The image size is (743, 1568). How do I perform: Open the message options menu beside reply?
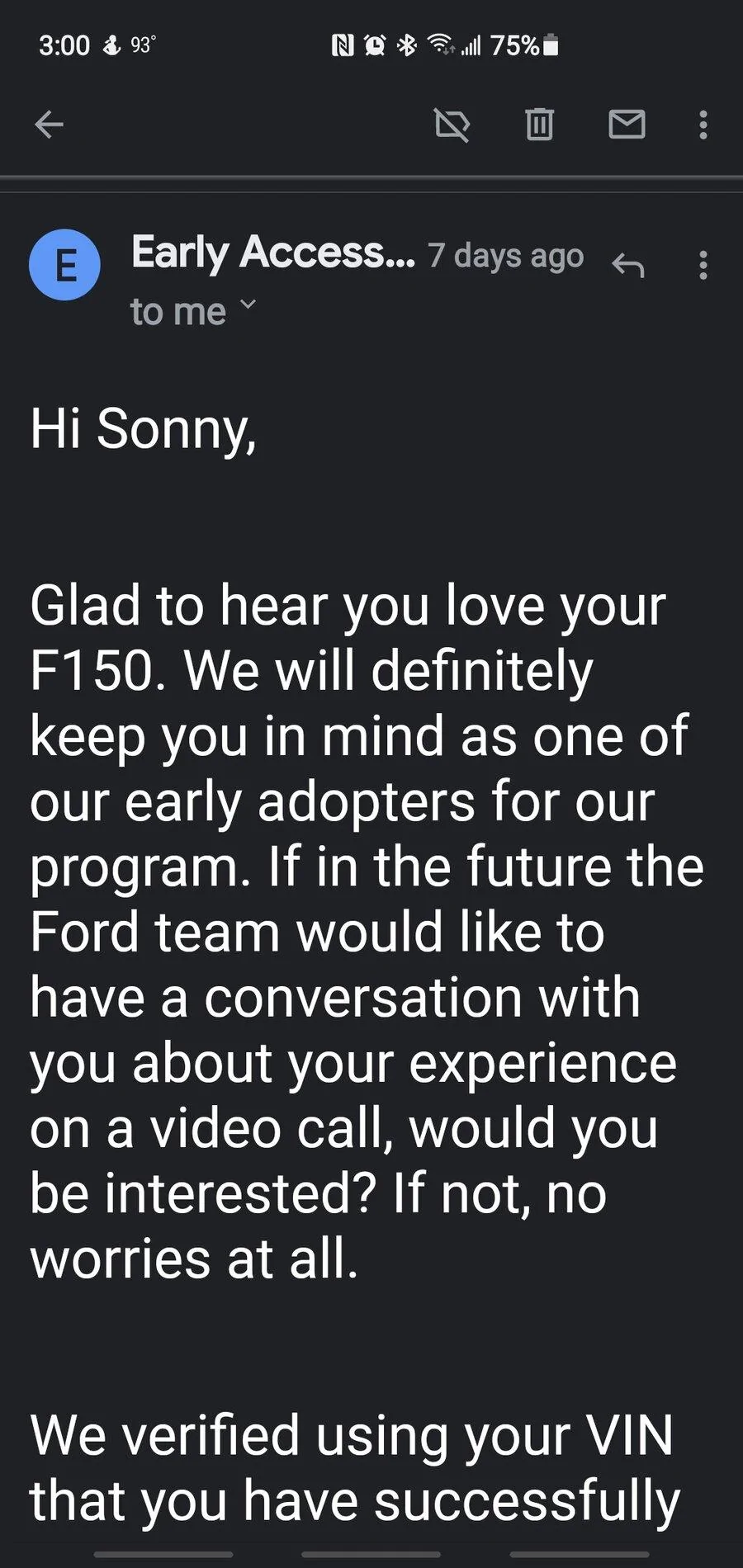[x=703, y=265]
